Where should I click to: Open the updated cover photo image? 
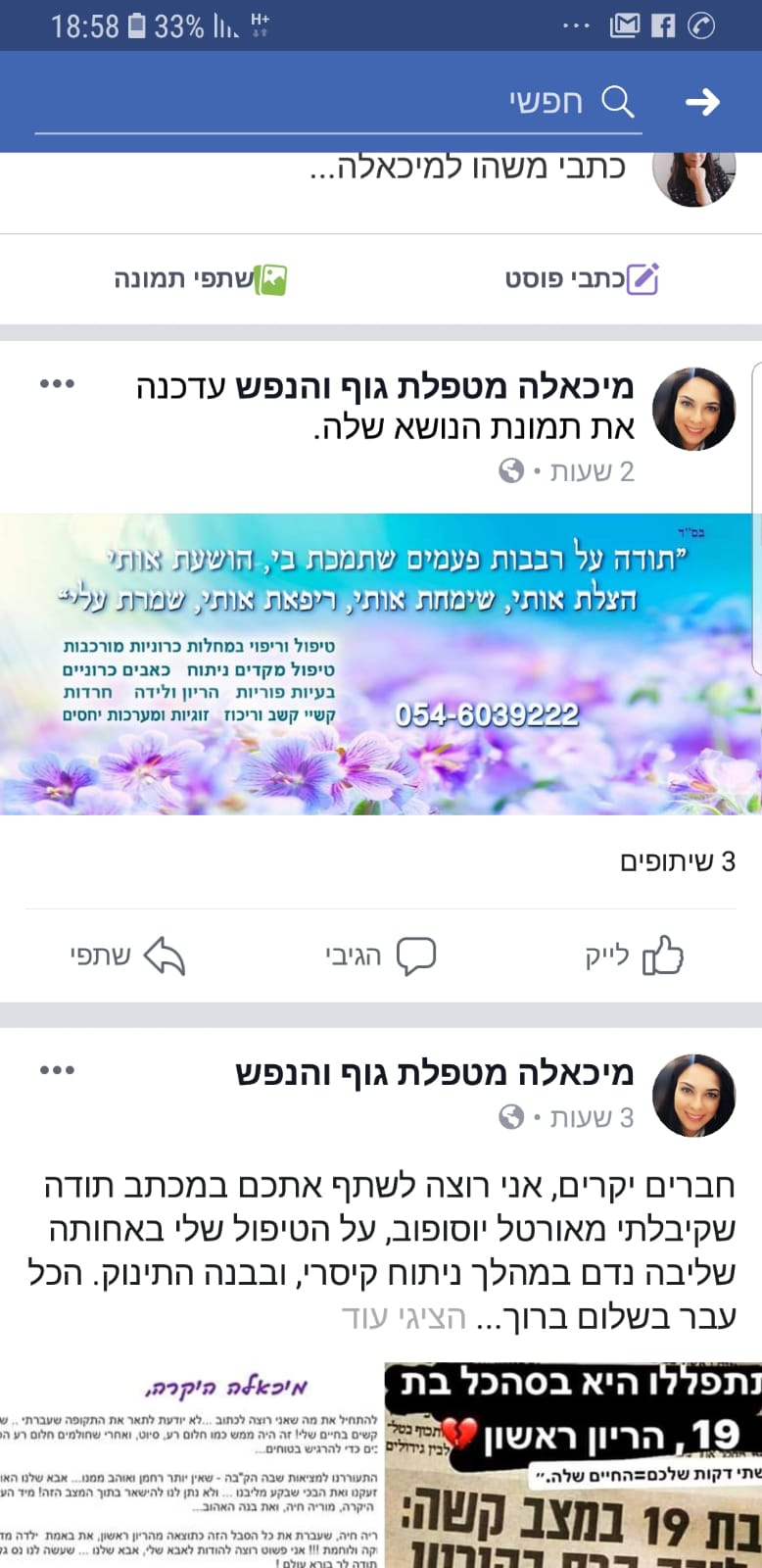tap(381, 663)
